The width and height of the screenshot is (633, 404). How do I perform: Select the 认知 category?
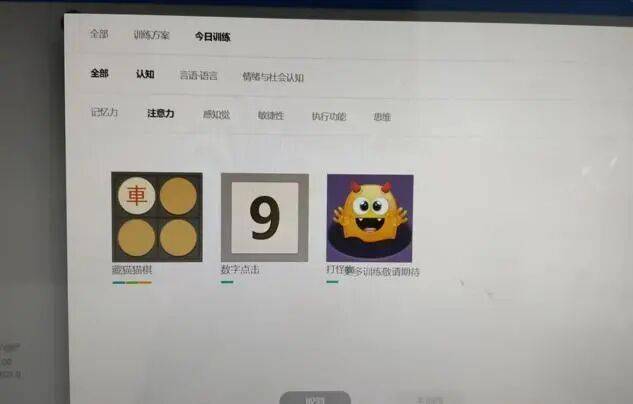[x=146, y=74]
